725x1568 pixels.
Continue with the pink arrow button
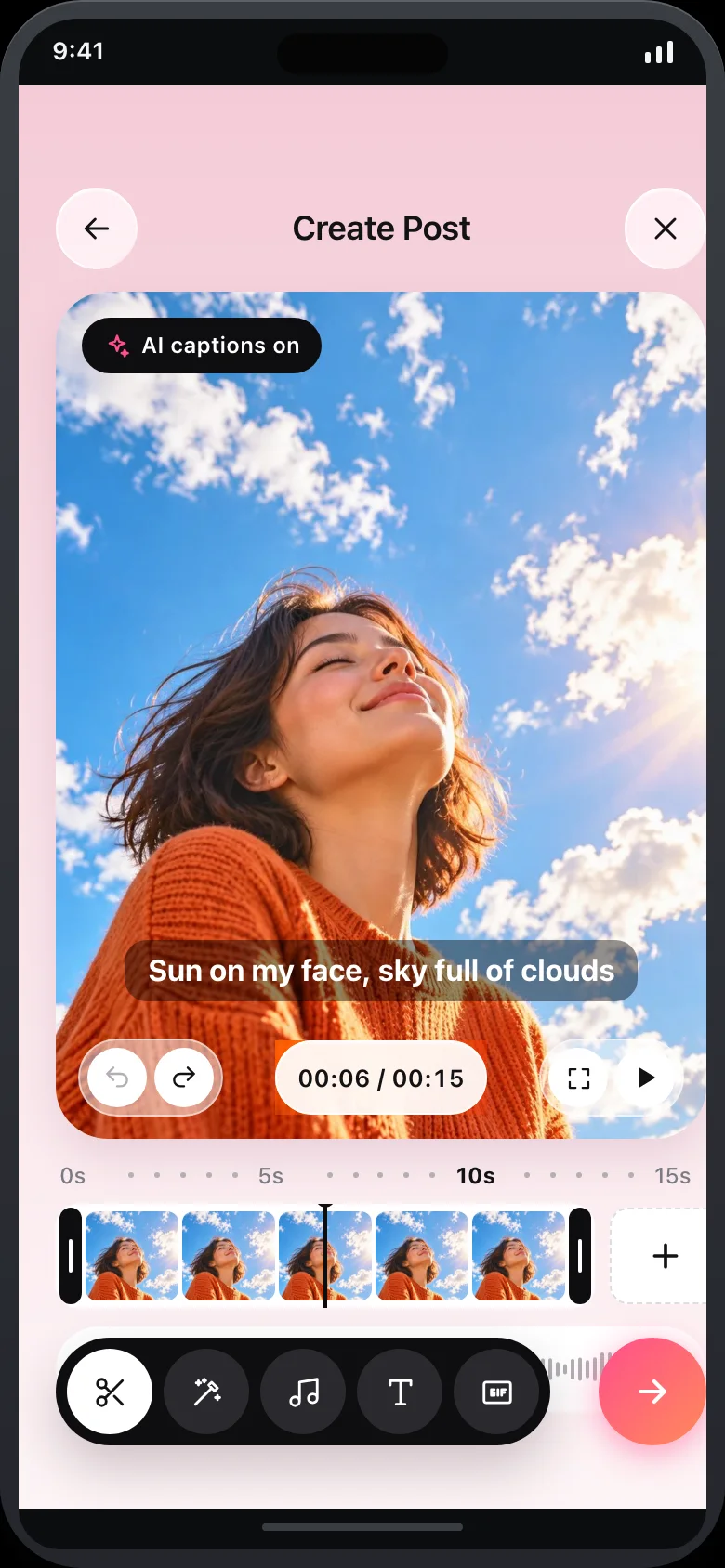pyautogui.click(x=652, y=1391)
